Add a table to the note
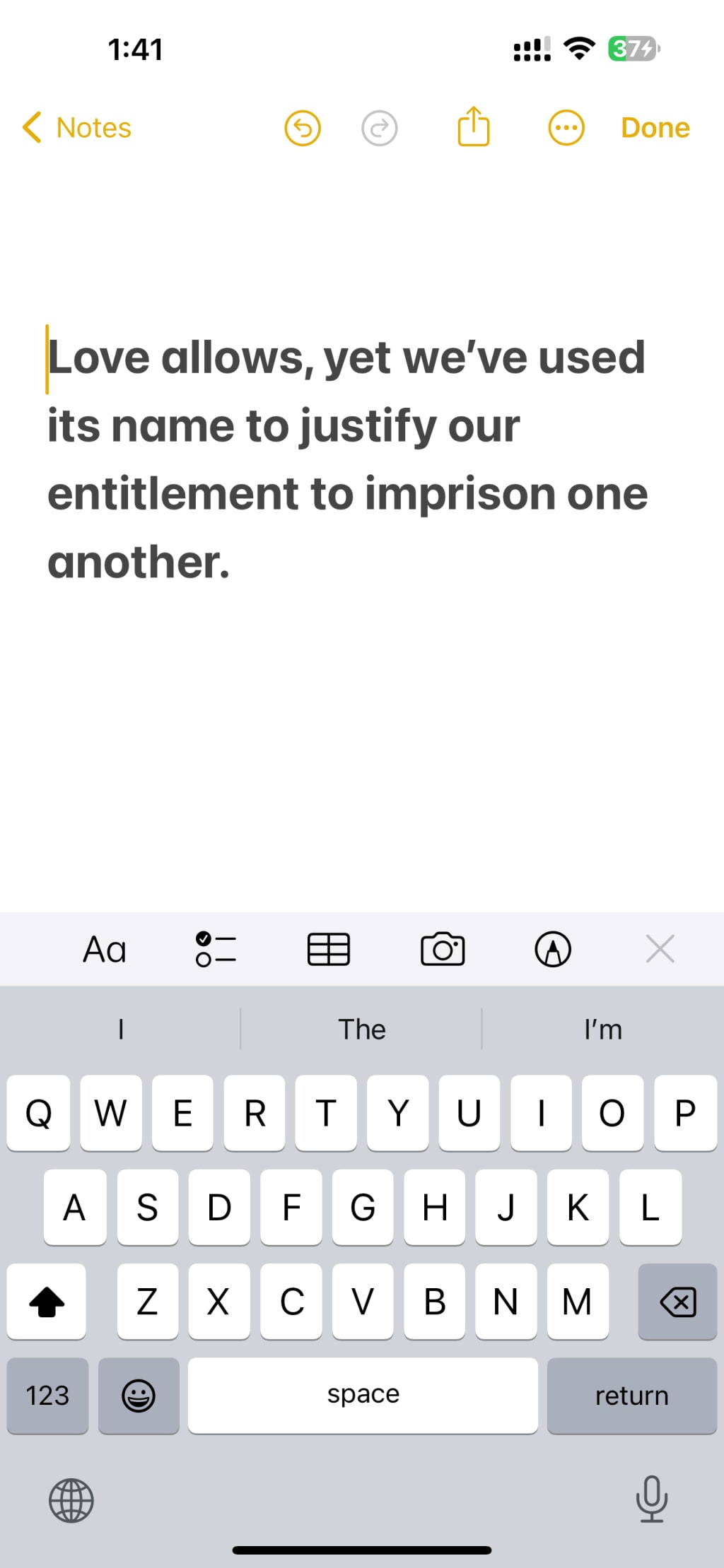Viewport: 724px width, 1568px height. click(x=329, y=949)
